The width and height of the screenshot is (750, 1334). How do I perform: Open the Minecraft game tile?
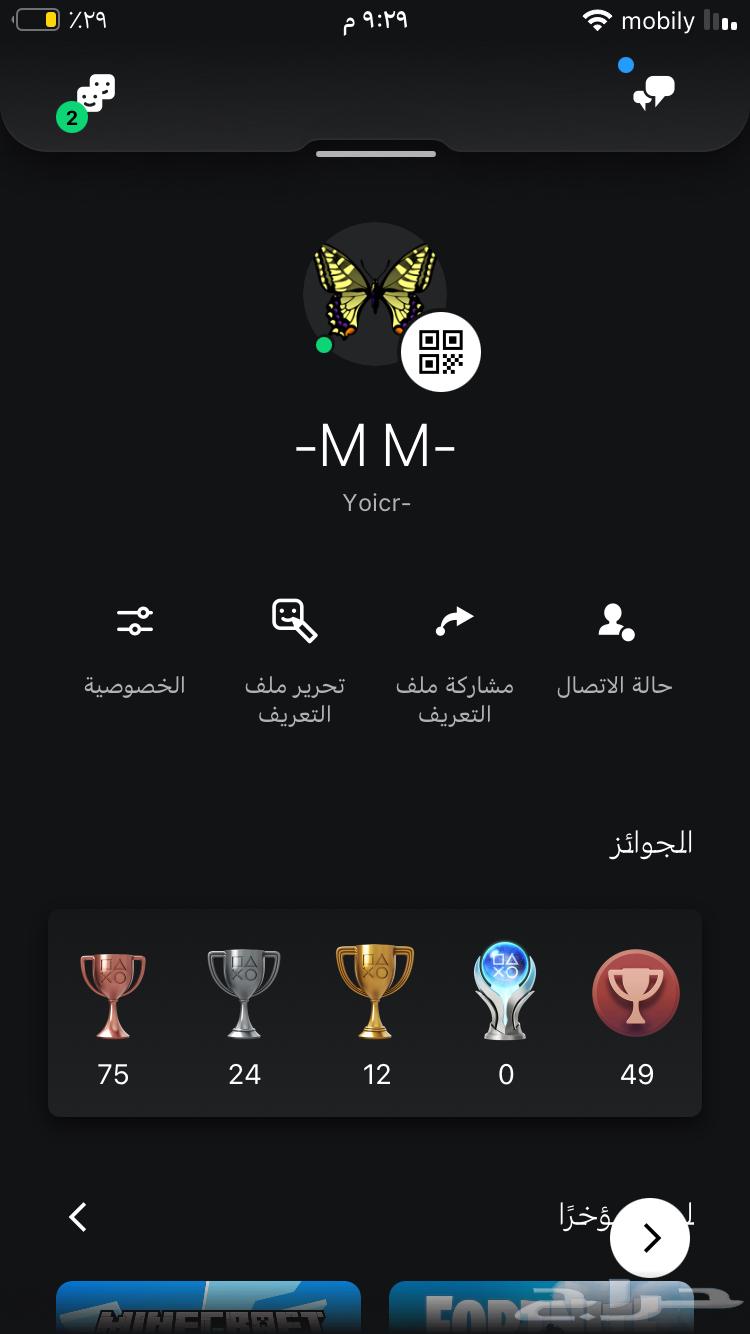pos(208,1310)
